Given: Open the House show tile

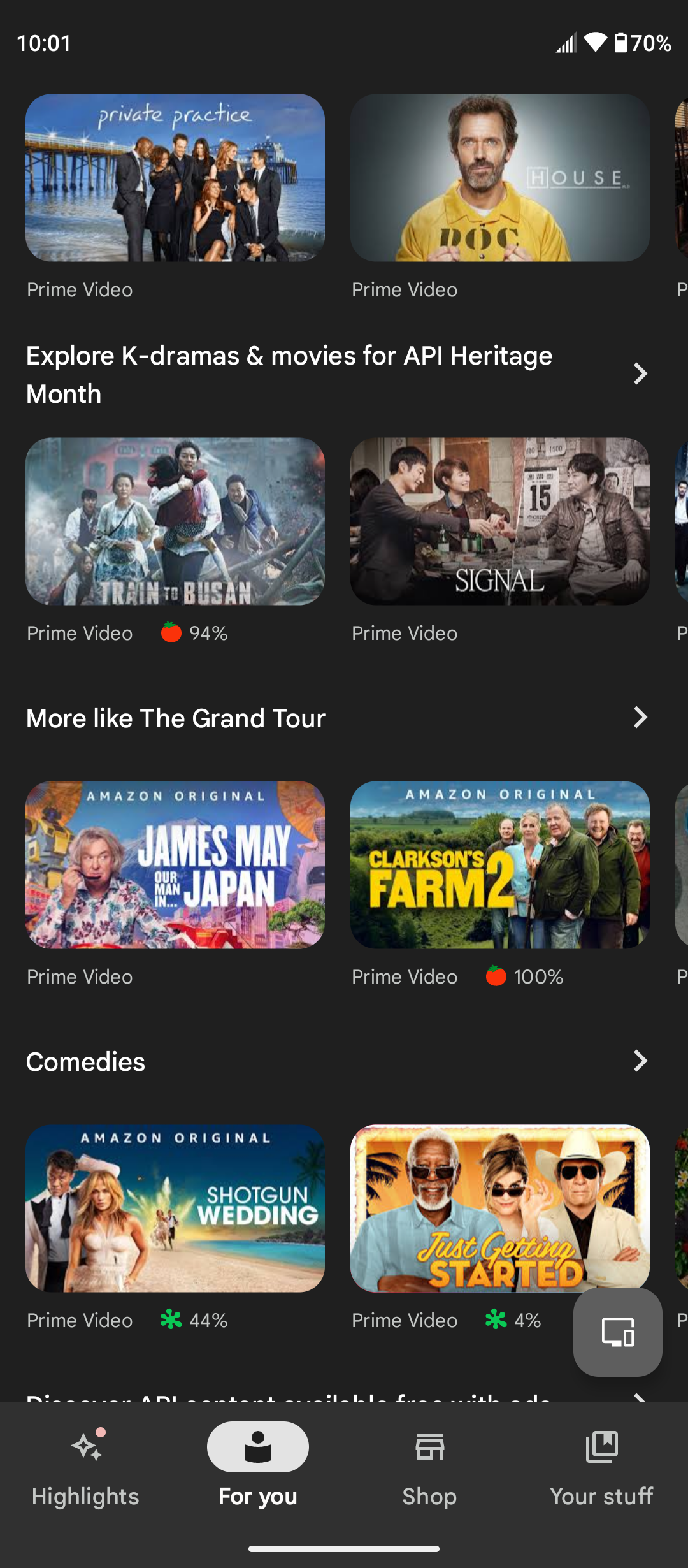Looking at the screenshot, I should pos(500,178).
